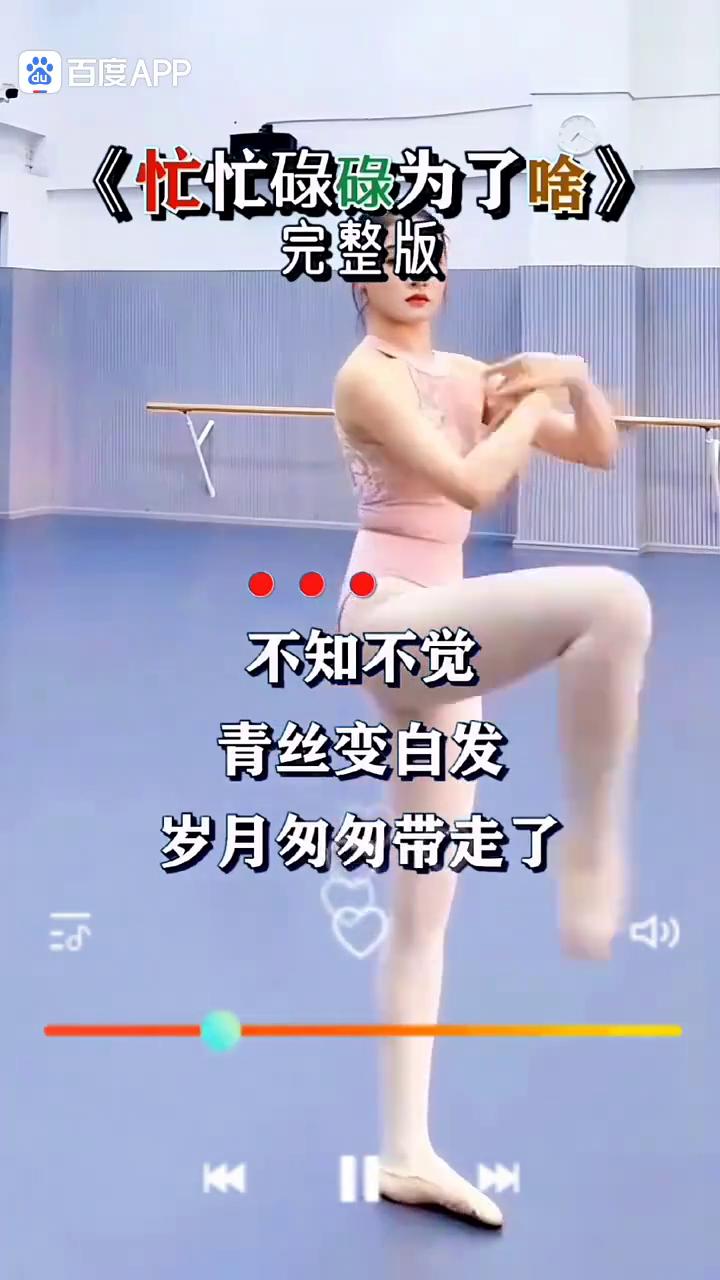
Task: Click the pause icon at bottom center
Action: pos(360,1178)
